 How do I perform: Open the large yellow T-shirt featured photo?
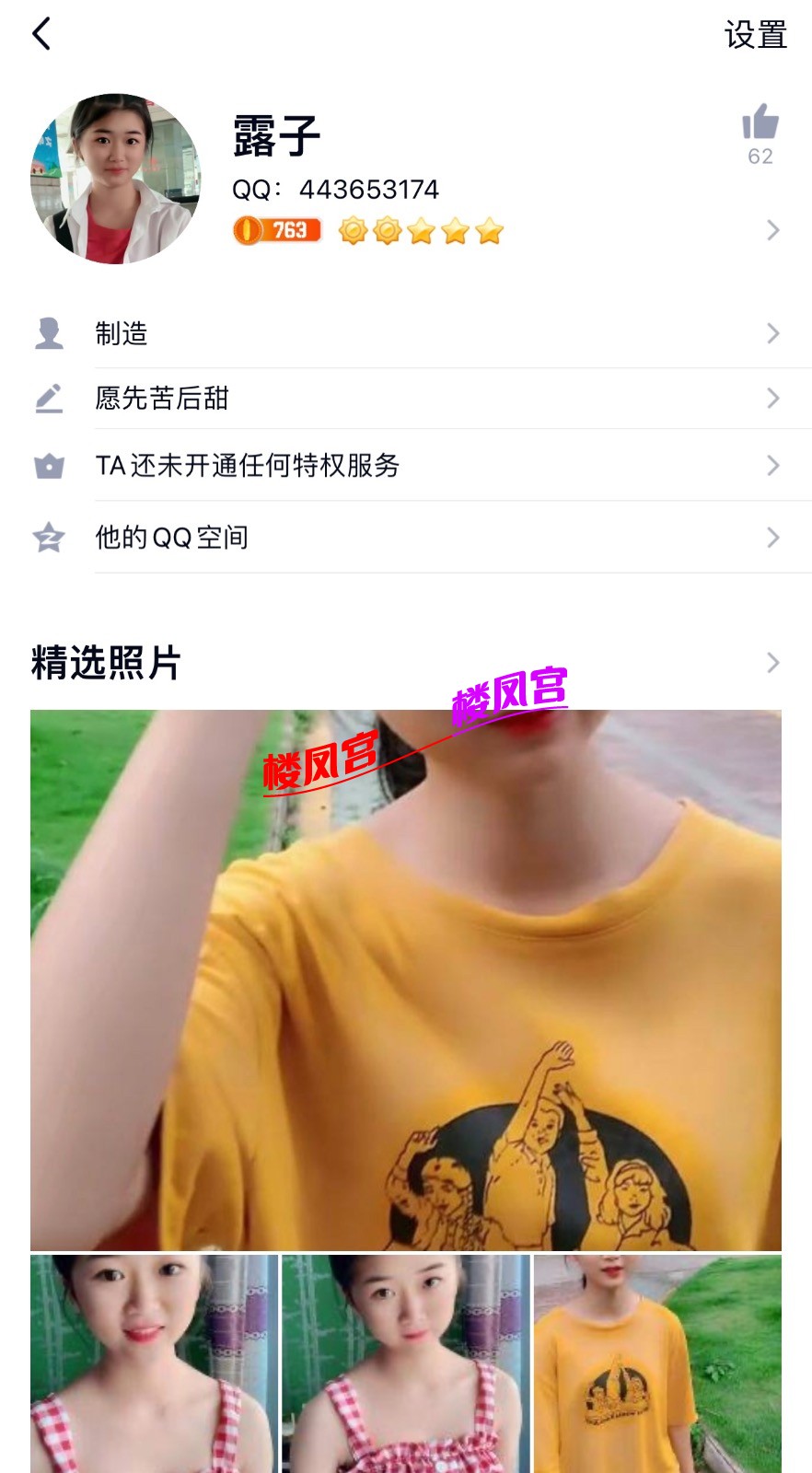pos(405,980)
